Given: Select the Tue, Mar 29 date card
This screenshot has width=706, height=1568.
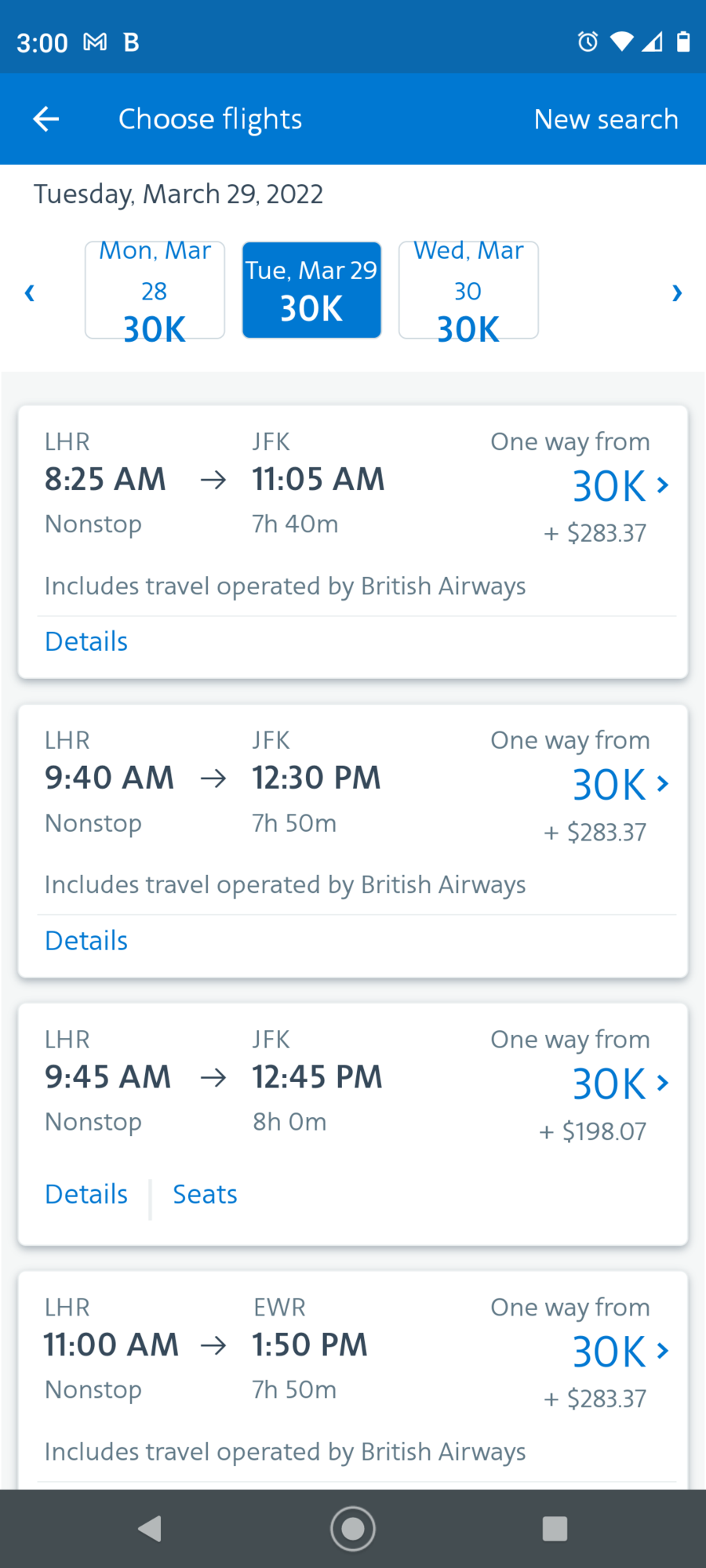Looking at the screenshot, I should point(311,289).
